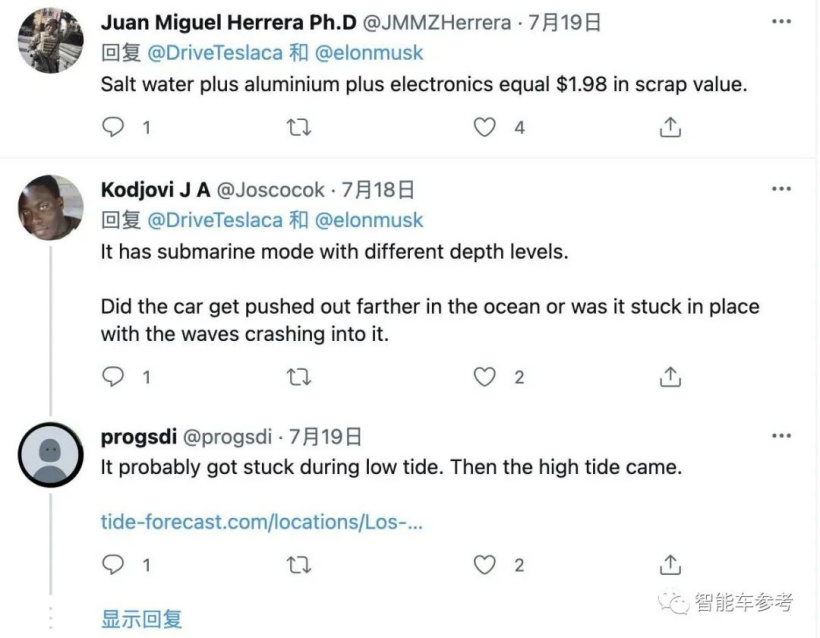Retweet Juan Miguel Herrera's scrap value tweet

pyautogui.click(x=298, y=127)
